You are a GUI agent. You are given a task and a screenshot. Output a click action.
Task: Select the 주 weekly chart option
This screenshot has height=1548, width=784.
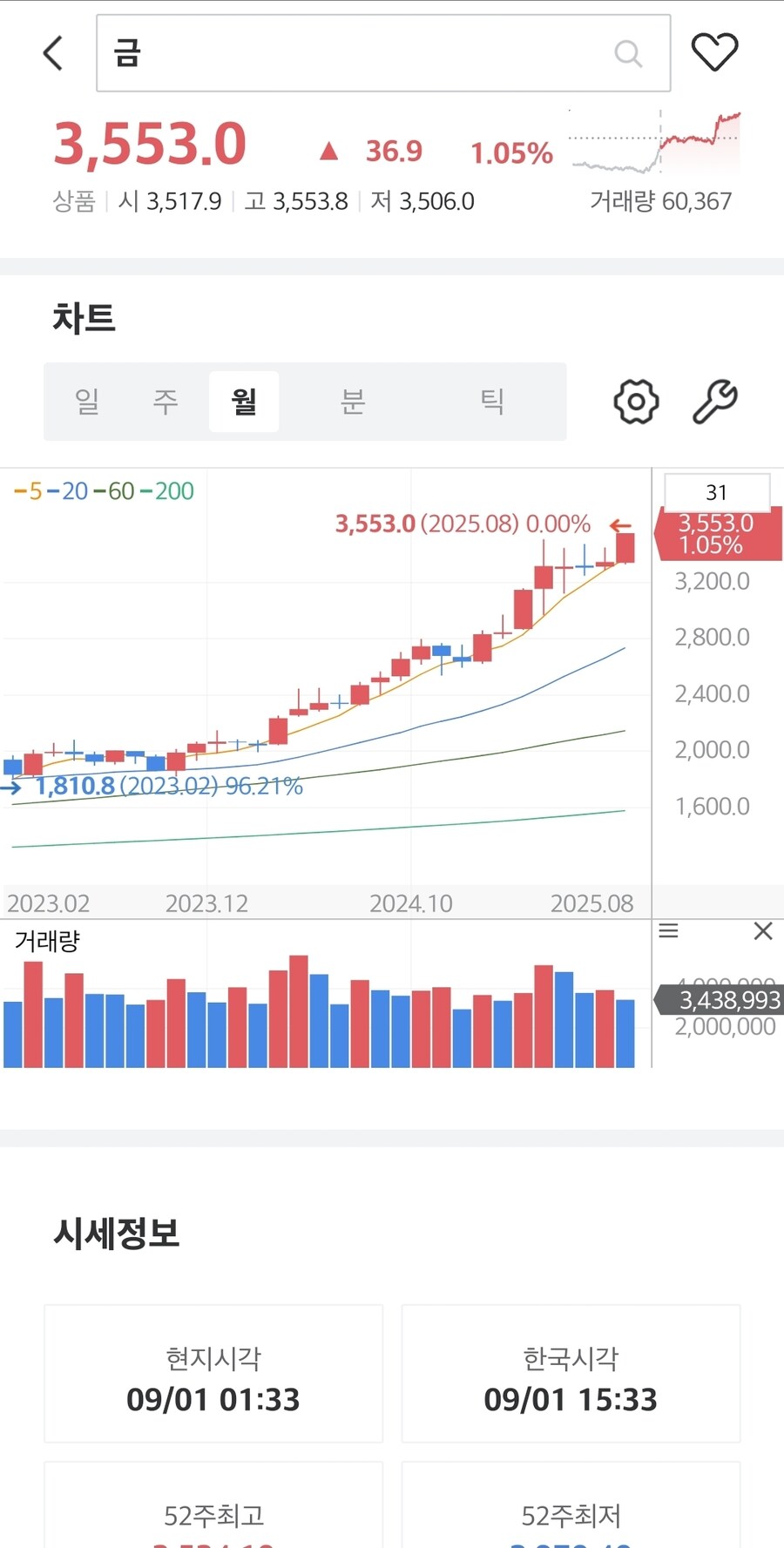click(165, 402)
